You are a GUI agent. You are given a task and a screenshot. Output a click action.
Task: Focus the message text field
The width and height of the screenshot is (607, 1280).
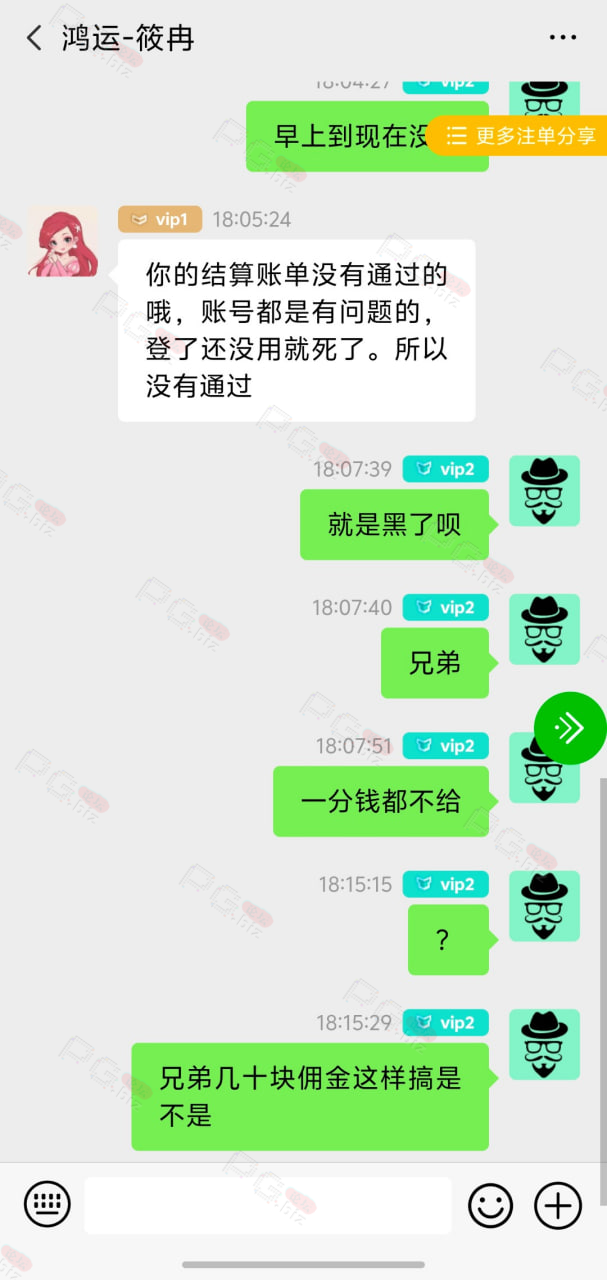(267, 1205)
